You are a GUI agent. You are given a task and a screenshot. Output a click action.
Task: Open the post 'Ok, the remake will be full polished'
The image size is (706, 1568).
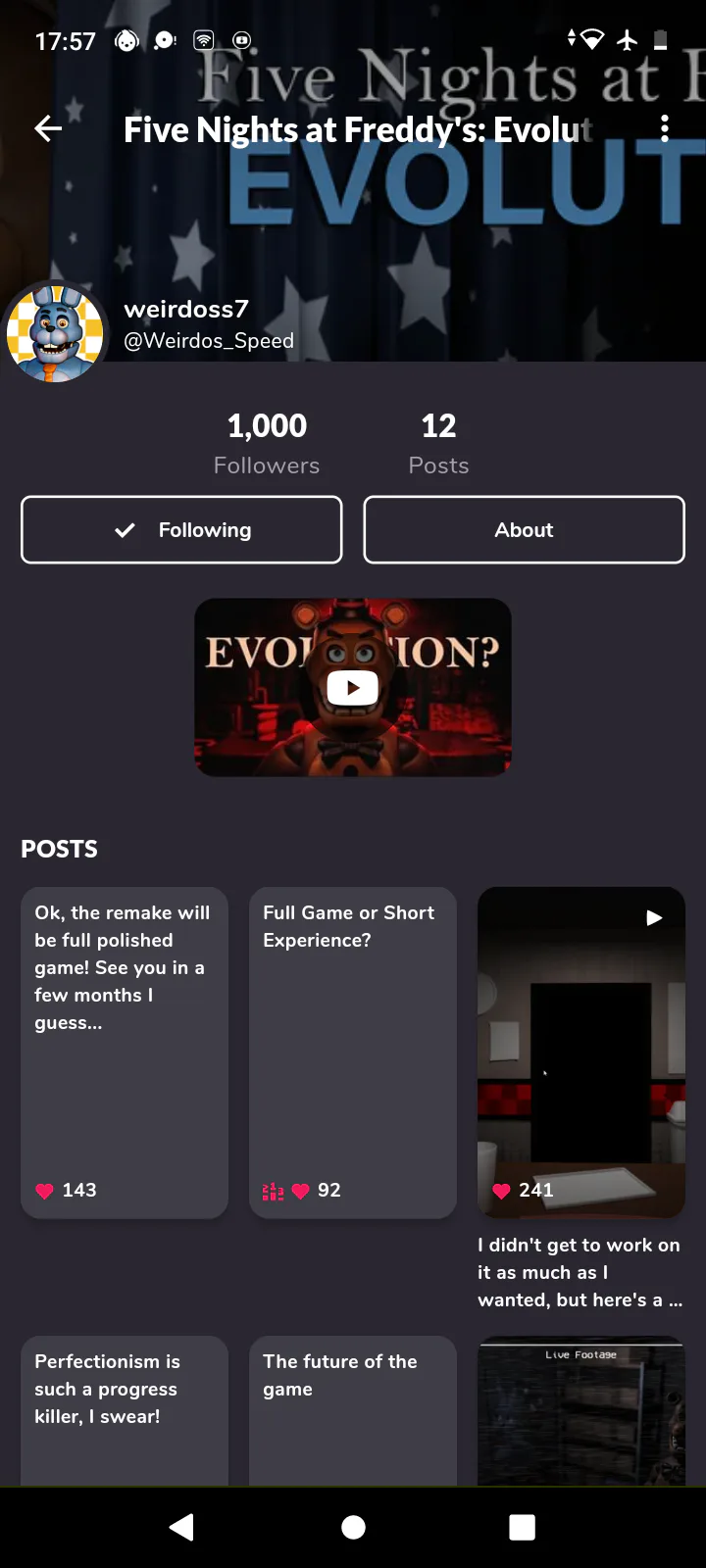point(125,1053)
